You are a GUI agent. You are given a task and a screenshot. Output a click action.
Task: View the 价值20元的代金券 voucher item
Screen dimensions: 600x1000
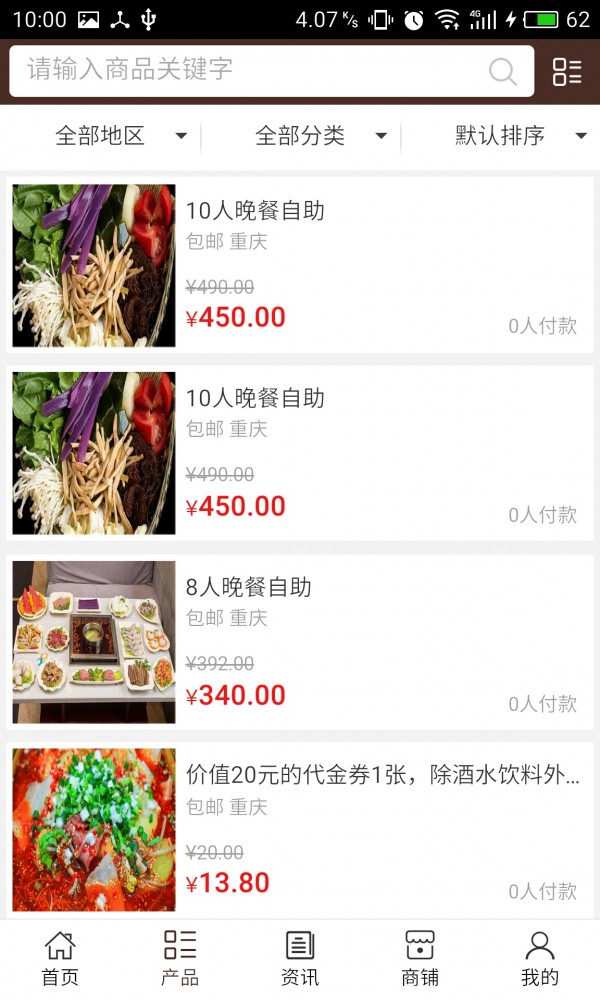300,829
